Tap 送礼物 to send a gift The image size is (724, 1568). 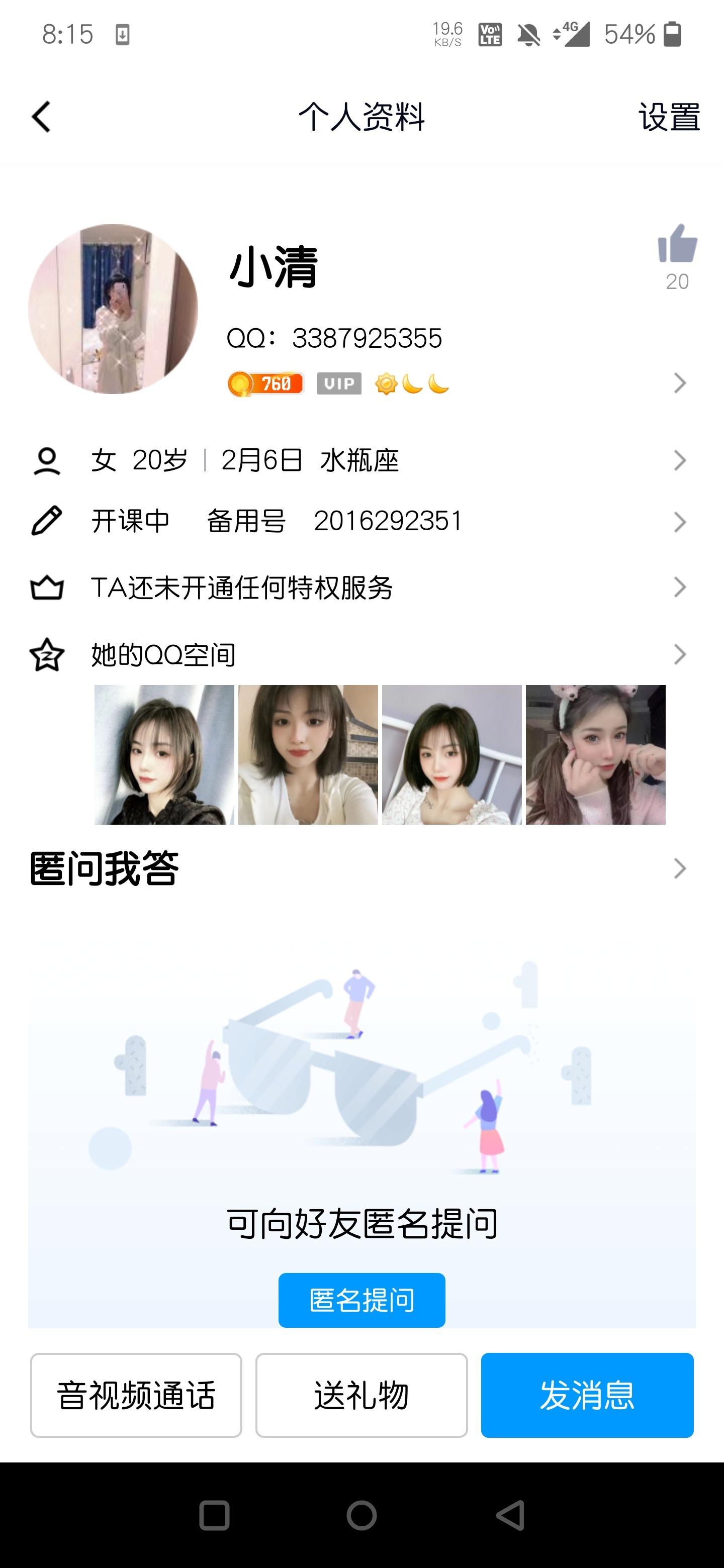point(361,1395)
